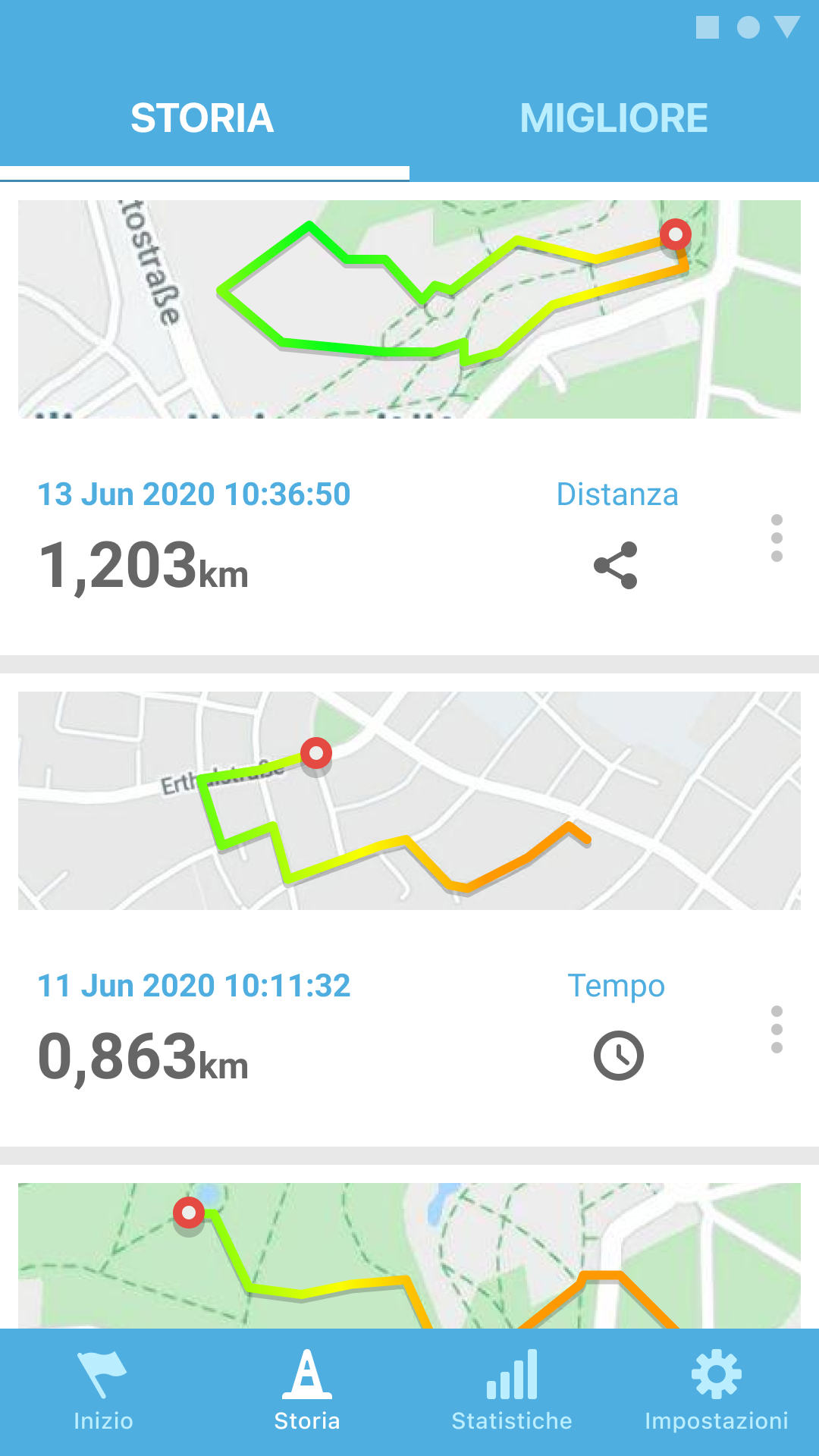Open the 11 Jun 2020 route map
This screenshot has width=819, height=1456.
click(409, 800)
